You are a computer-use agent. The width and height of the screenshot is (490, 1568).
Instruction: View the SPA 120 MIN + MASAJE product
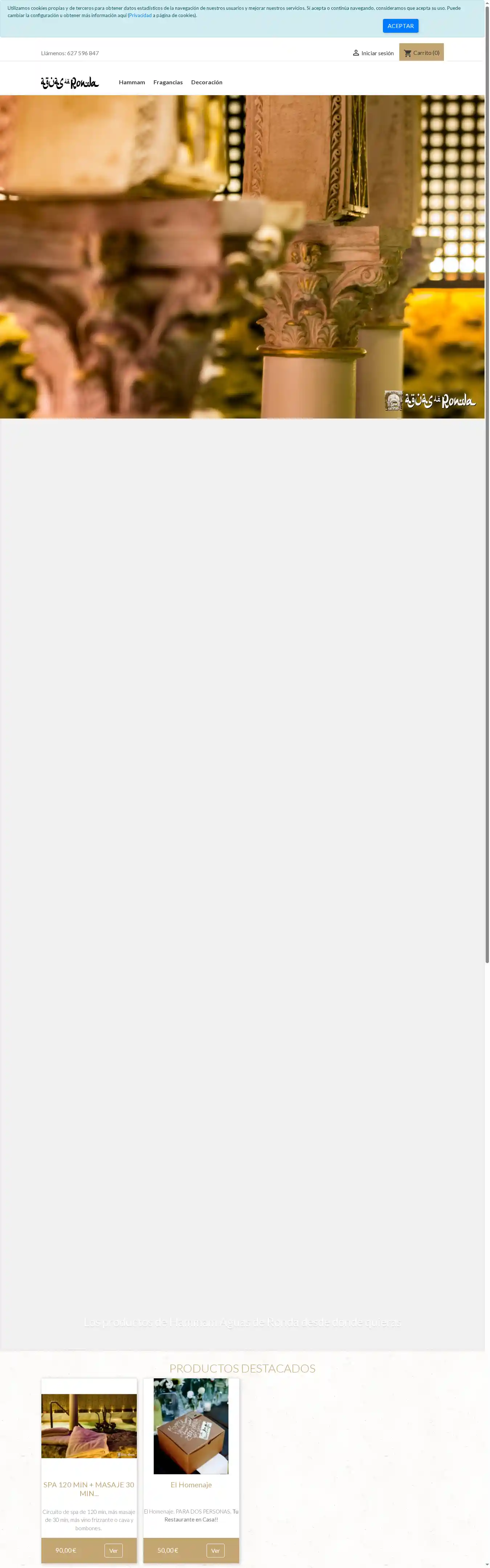(113, 1550)
